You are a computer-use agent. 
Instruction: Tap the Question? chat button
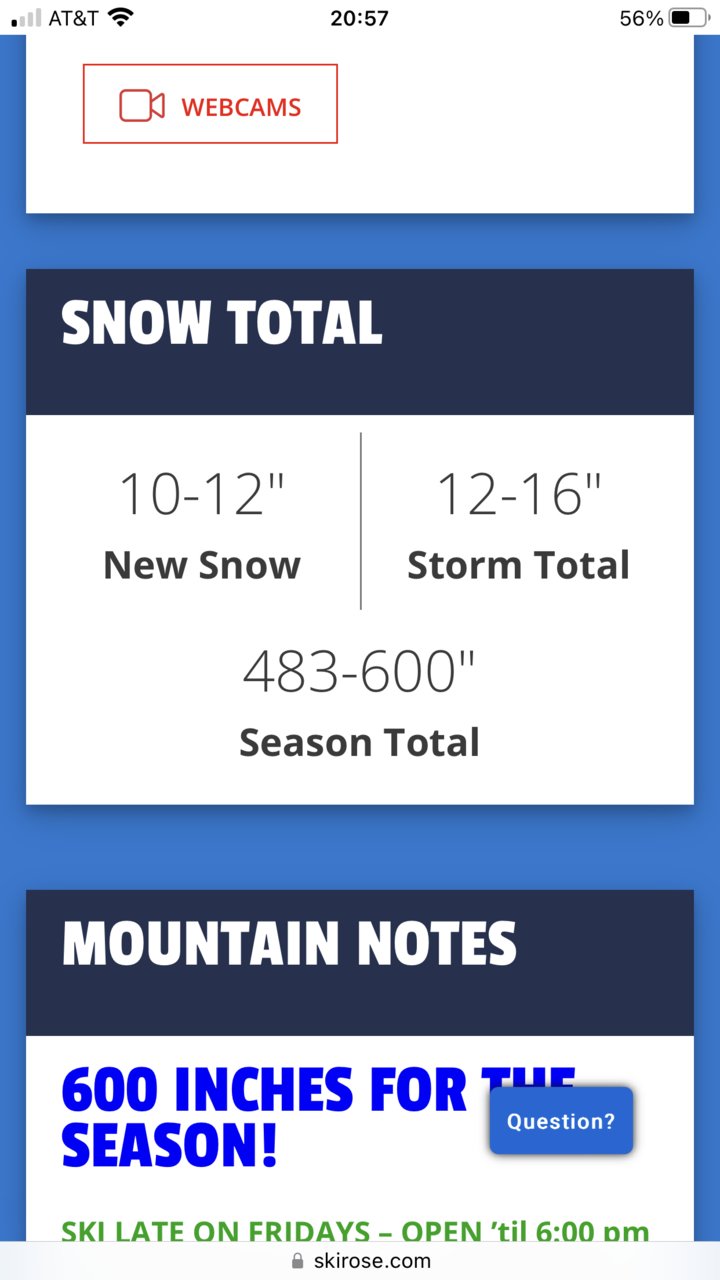561,1121
